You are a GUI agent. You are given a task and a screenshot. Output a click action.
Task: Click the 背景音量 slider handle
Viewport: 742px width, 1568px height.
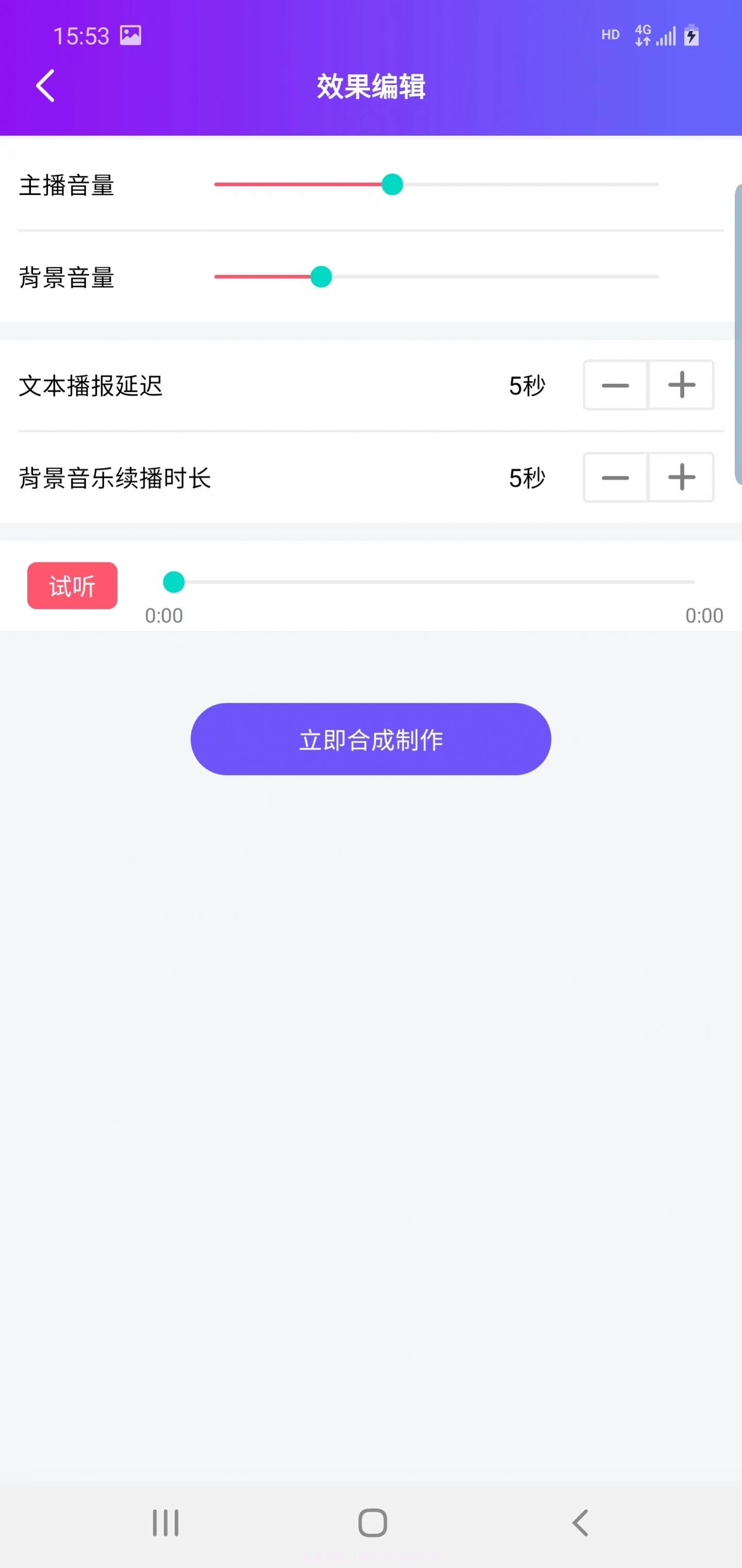point(321,277)
